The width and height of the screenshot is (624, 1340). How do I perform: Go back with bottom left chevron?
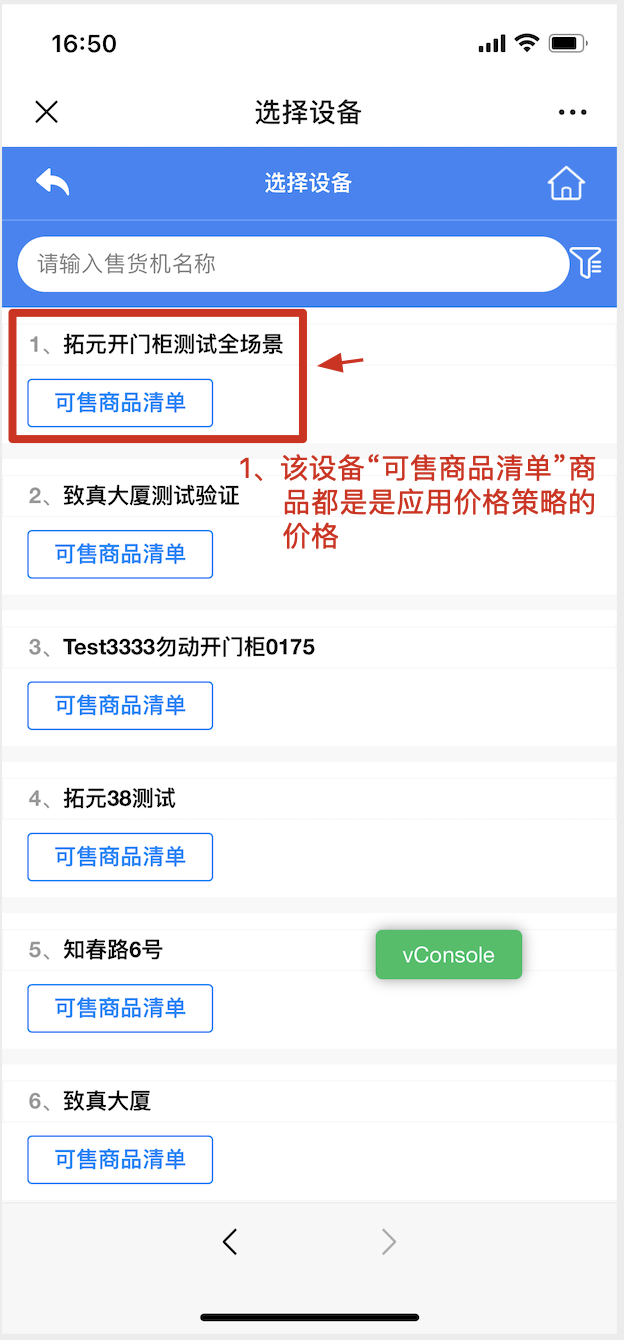230,1242
